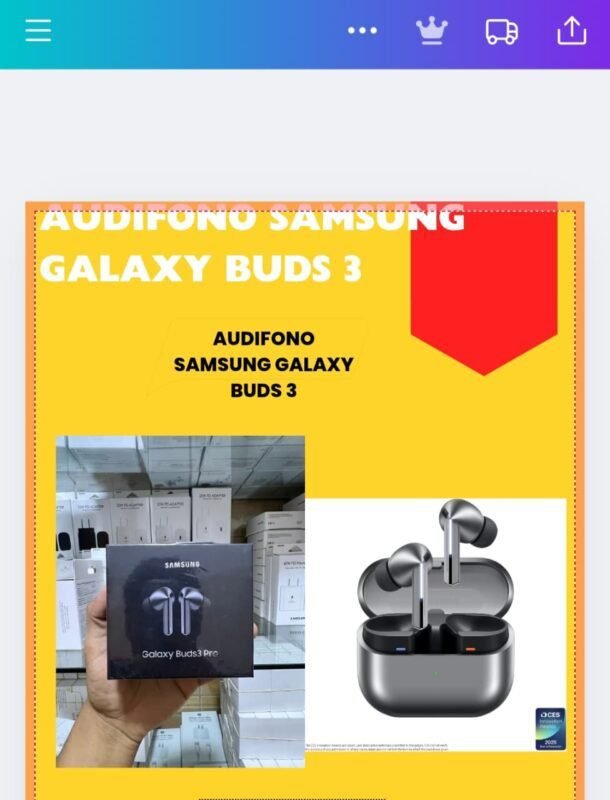
Task: Share or export the design
Action: (572, 31)
